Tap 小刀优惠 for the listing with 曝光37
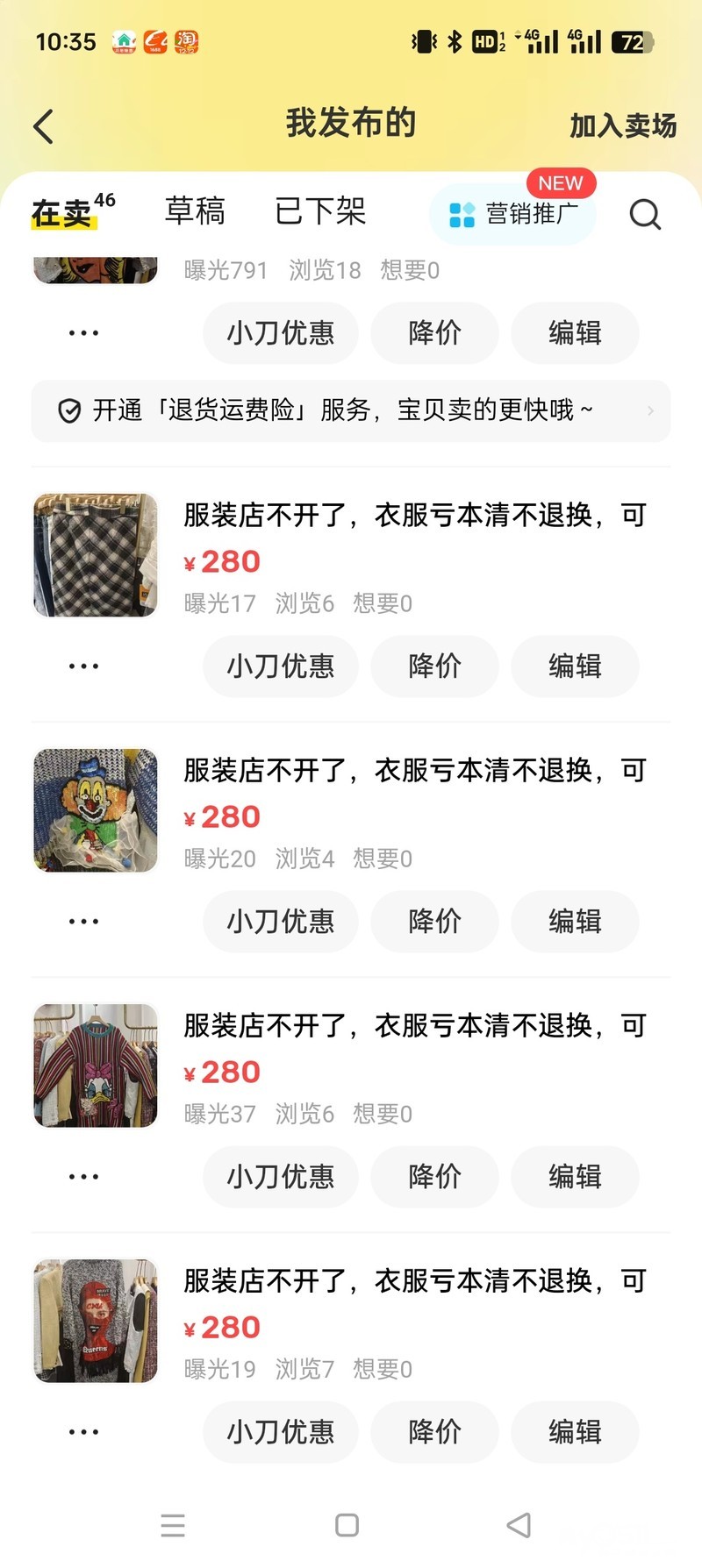The width and height of the screenshot is (702, 1568). (281, 1177)
